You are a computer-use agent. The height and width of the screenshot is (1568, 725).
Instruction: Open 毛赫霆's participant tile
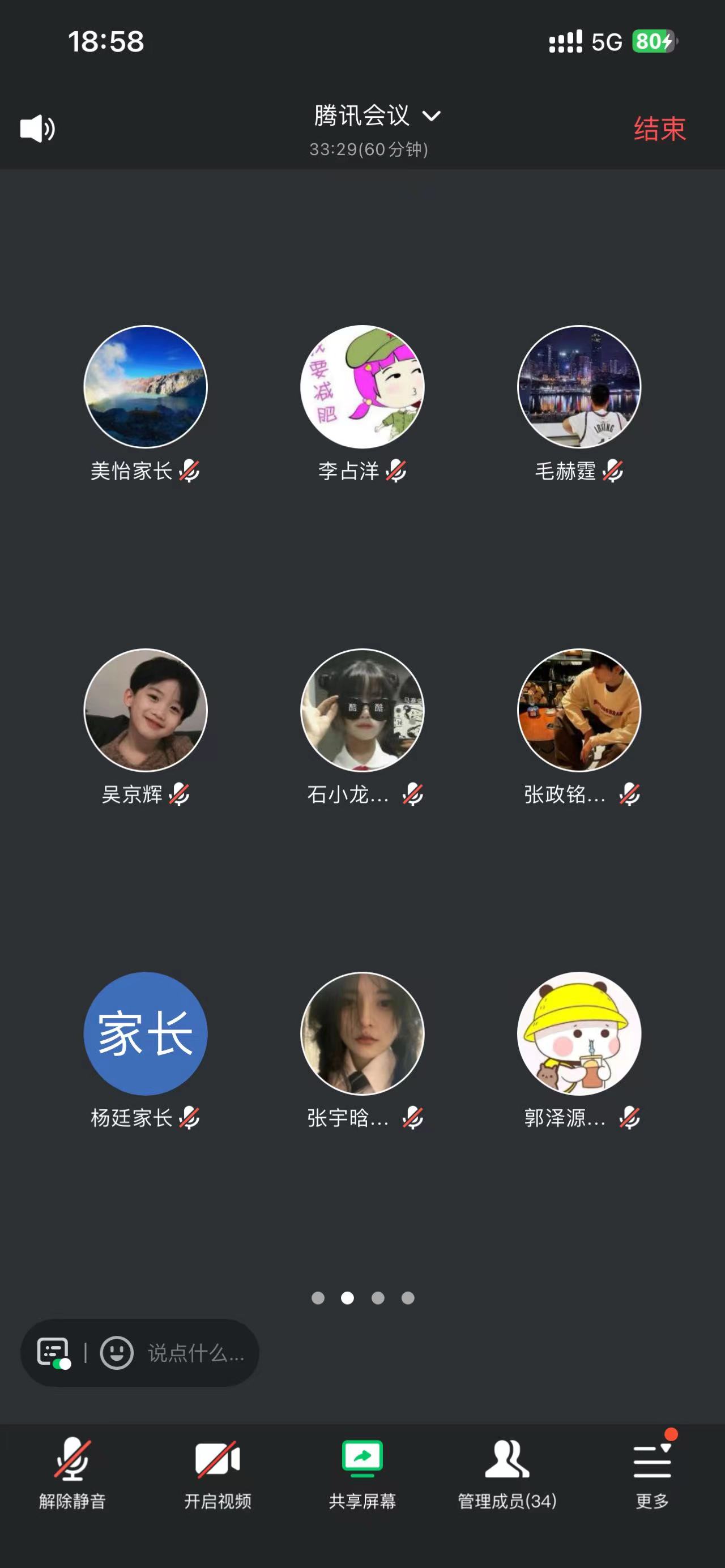579,387
